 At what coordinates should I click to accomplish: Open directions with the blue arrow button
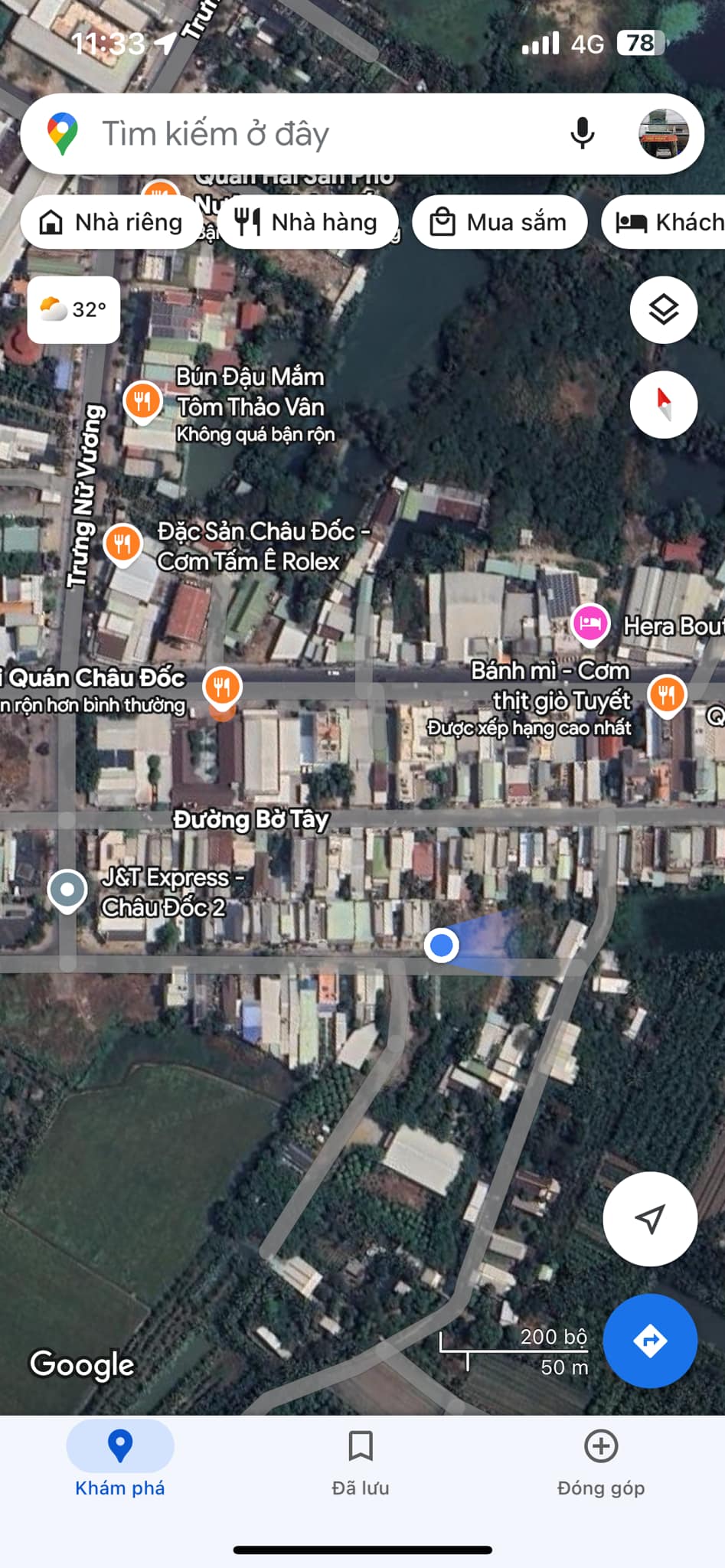pyautogui.click(x=649, y=1341)
